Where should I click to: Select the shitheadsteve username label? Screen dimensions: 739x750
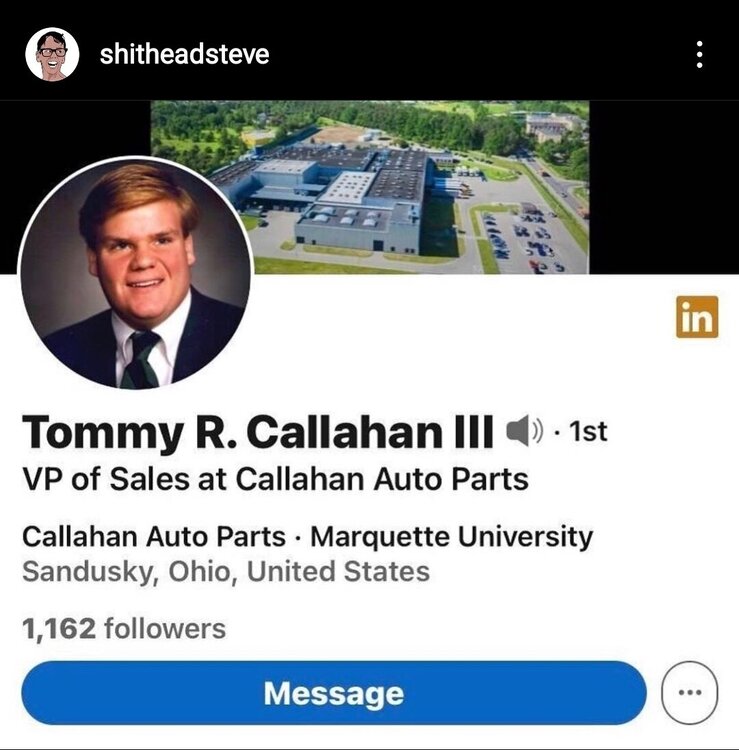click(182, 57)
